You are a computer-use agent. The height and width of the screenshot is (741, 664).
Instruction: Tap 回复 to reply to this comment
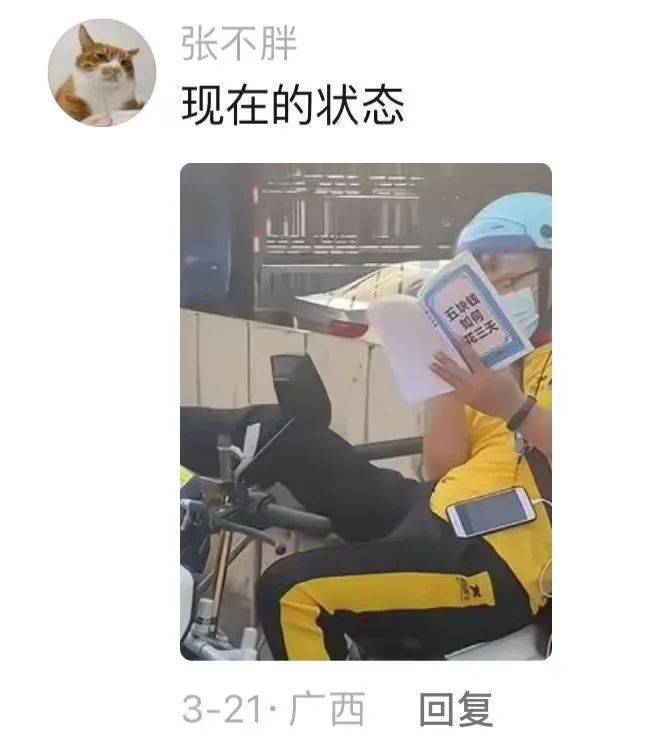point(455,709)
